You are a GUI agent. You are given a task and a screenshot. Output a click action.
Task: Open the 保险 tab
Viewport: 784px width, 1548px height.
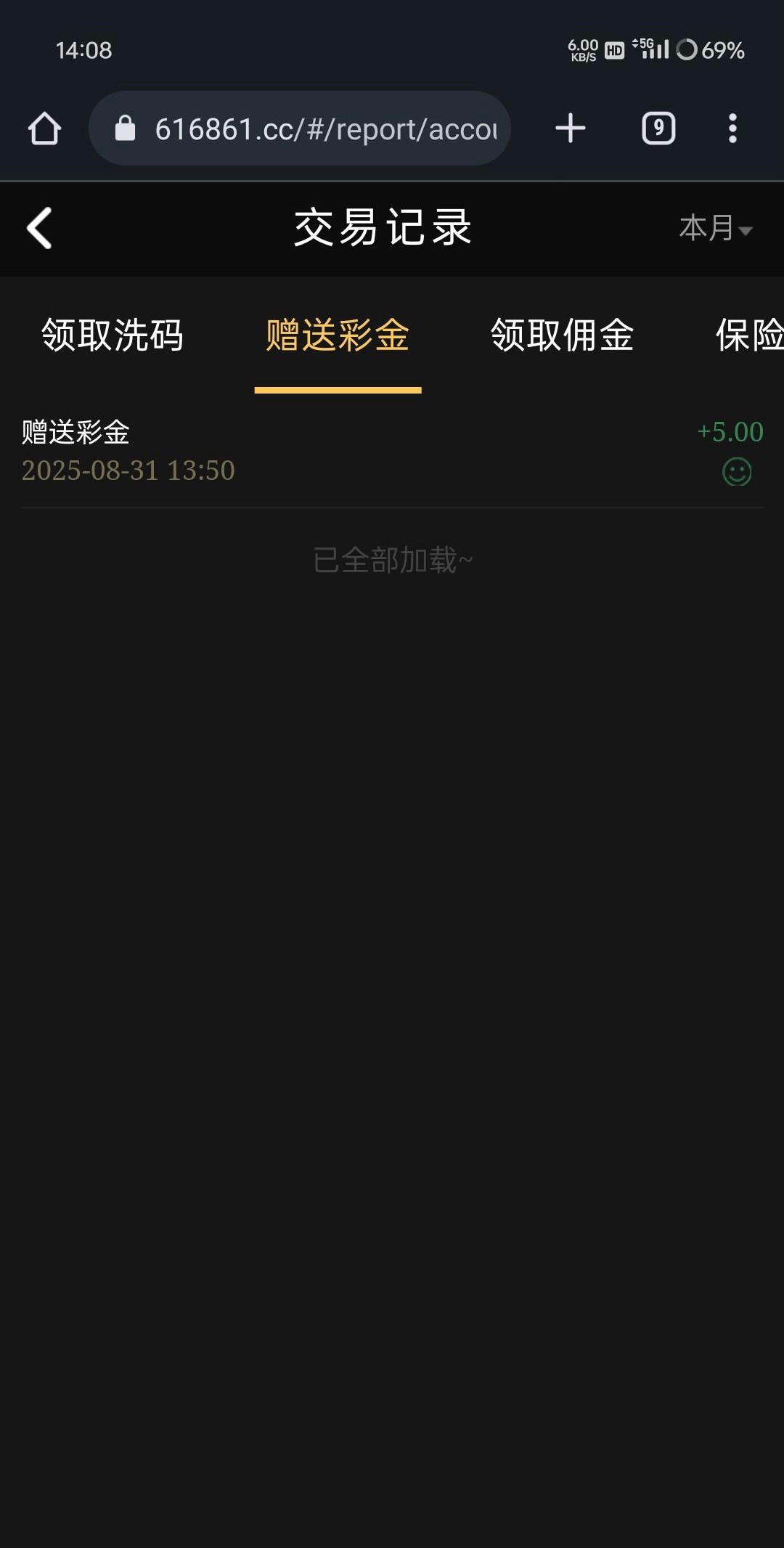749,335
